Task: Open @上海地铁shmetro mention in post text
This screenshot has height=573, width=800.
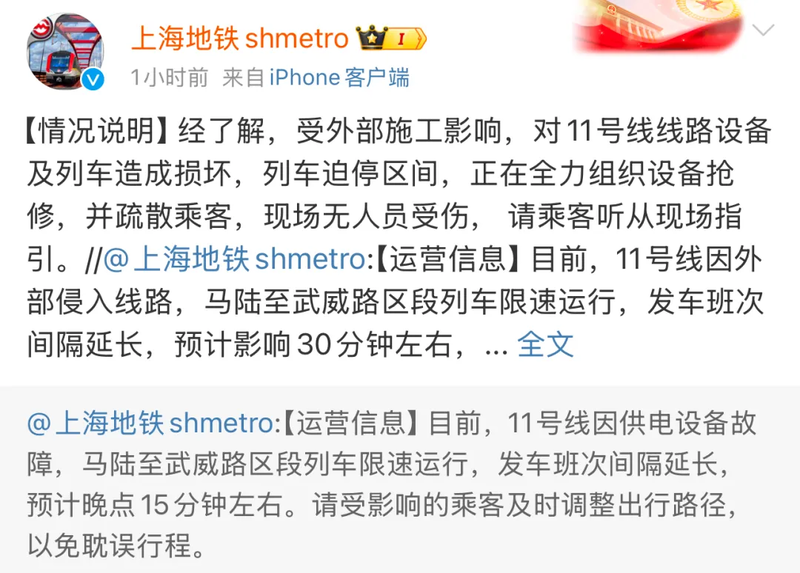Action: (236, 260)
